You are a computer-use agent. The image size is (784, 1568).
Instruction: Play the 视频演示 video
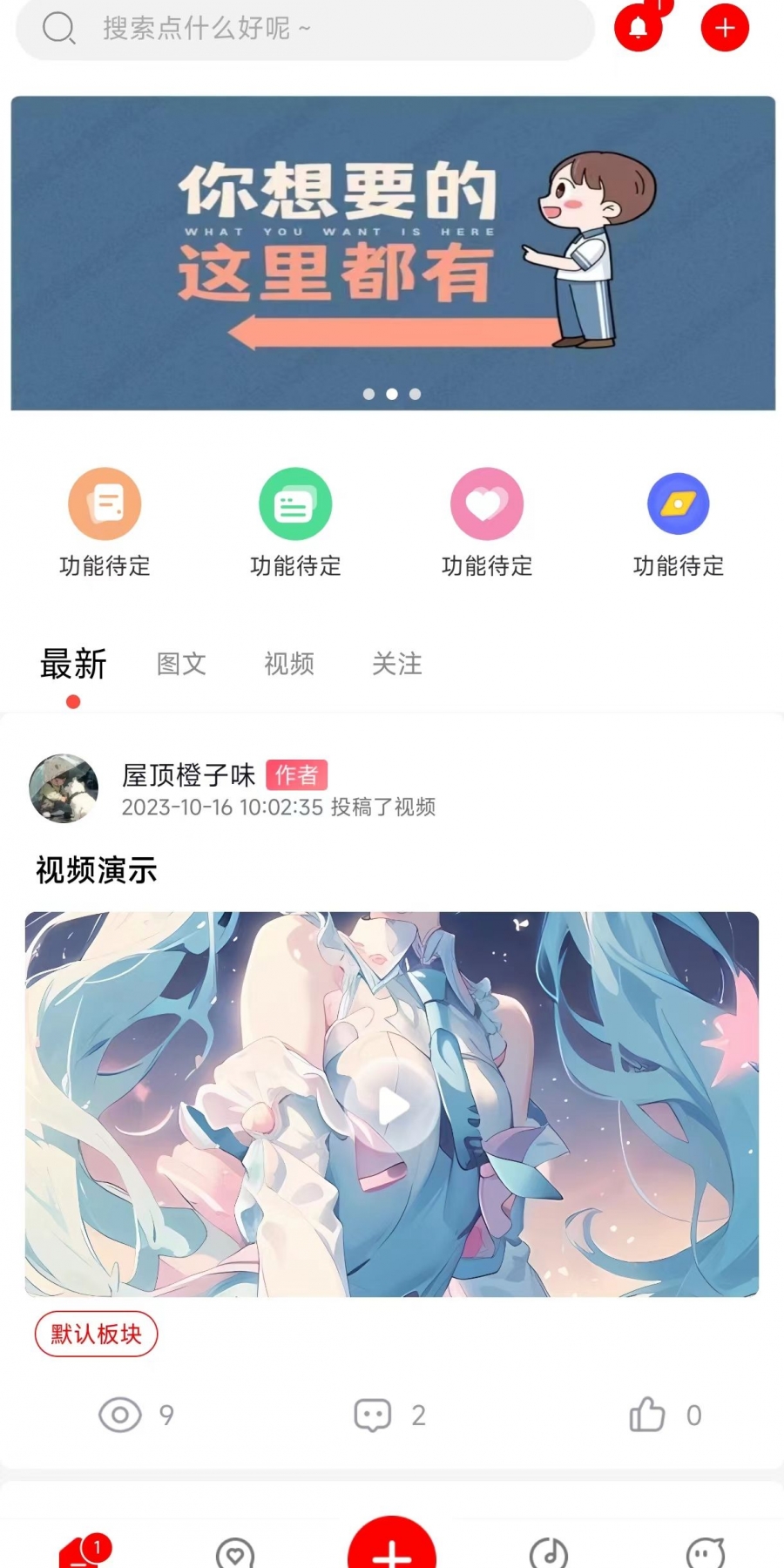pos(392,1105)
